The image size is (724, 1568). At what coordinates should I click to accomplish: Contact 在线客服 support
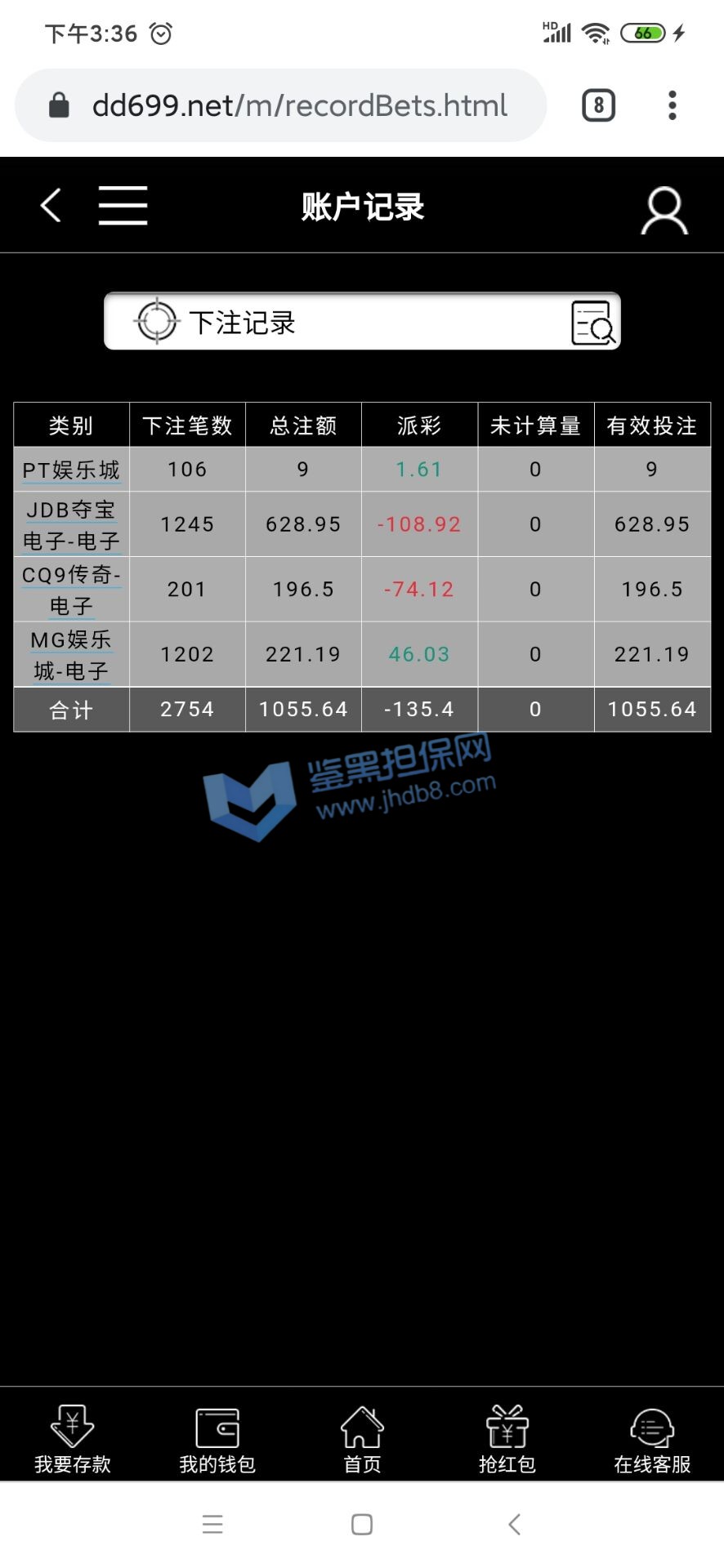652,1439
